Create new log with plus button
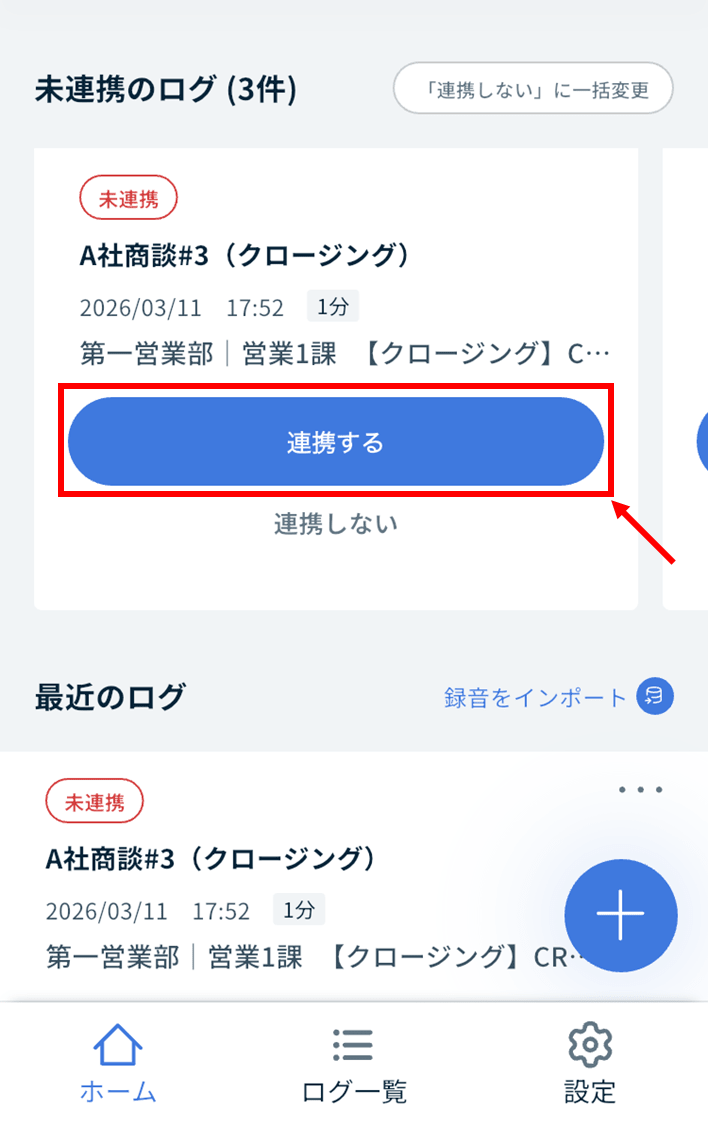 (620, 914)
